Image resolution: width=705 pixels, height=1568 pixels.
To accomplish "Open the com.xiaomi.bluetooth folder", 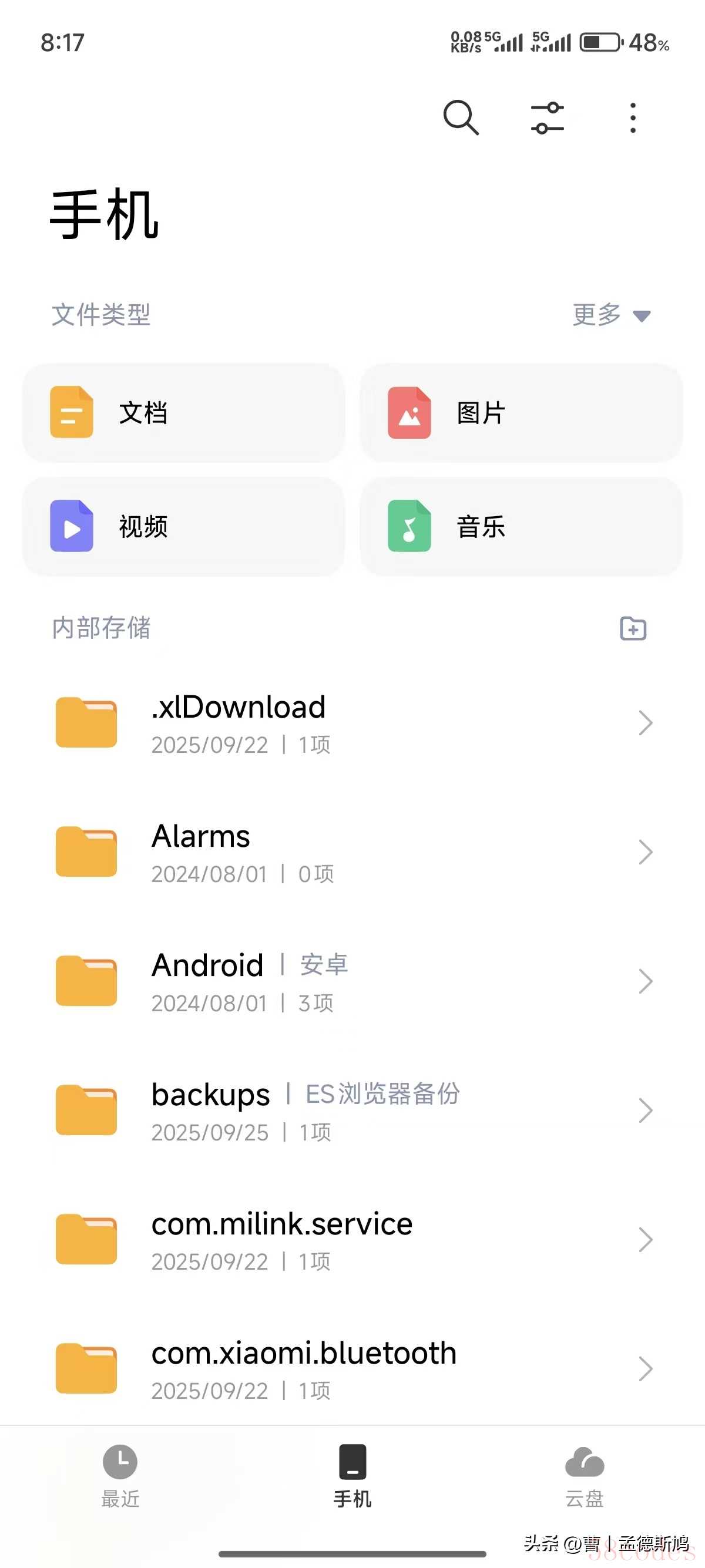I will click(352, 1369).
